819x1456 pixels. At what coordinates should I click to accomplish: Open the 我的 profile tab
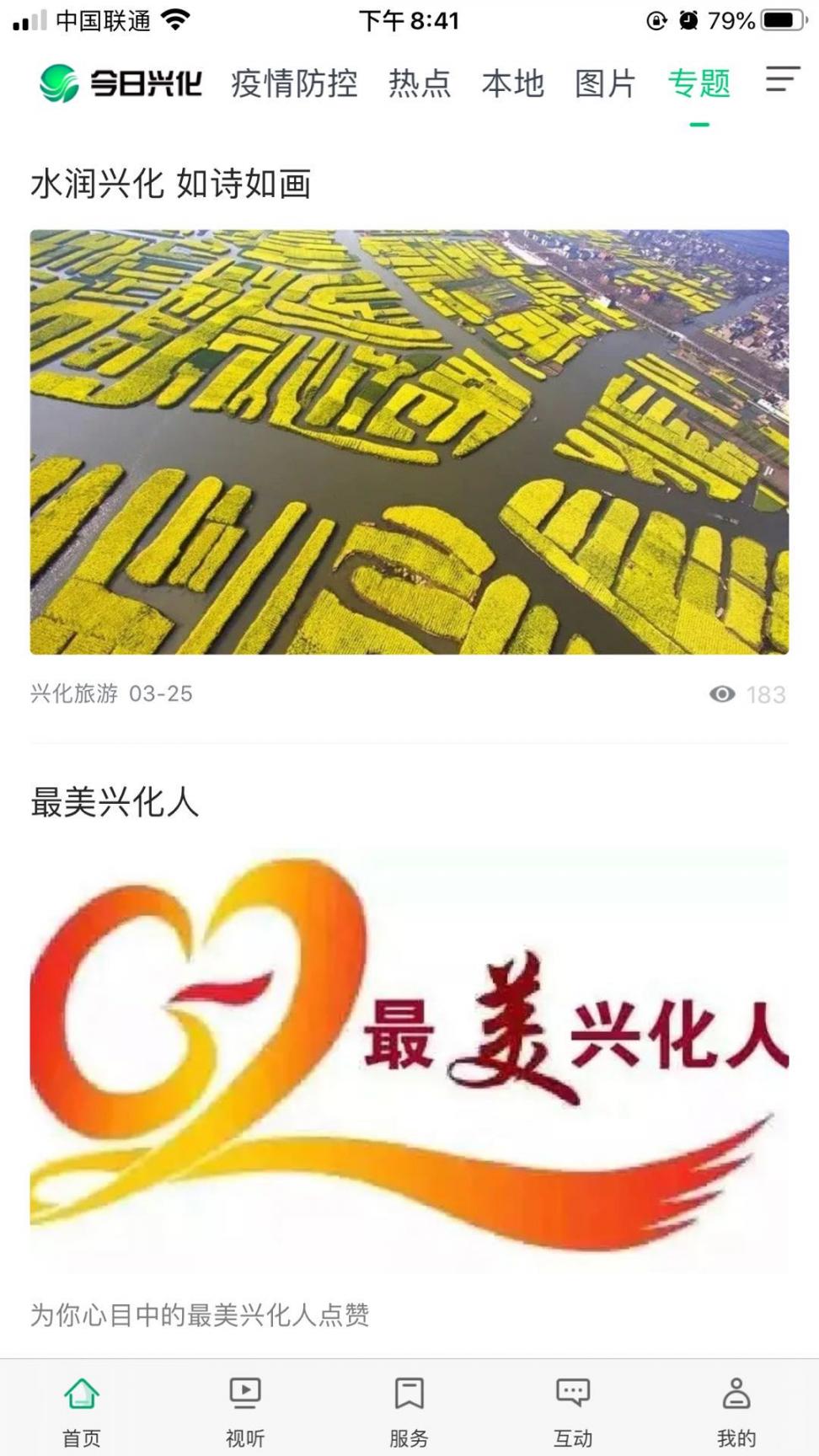pos(736,1407)
